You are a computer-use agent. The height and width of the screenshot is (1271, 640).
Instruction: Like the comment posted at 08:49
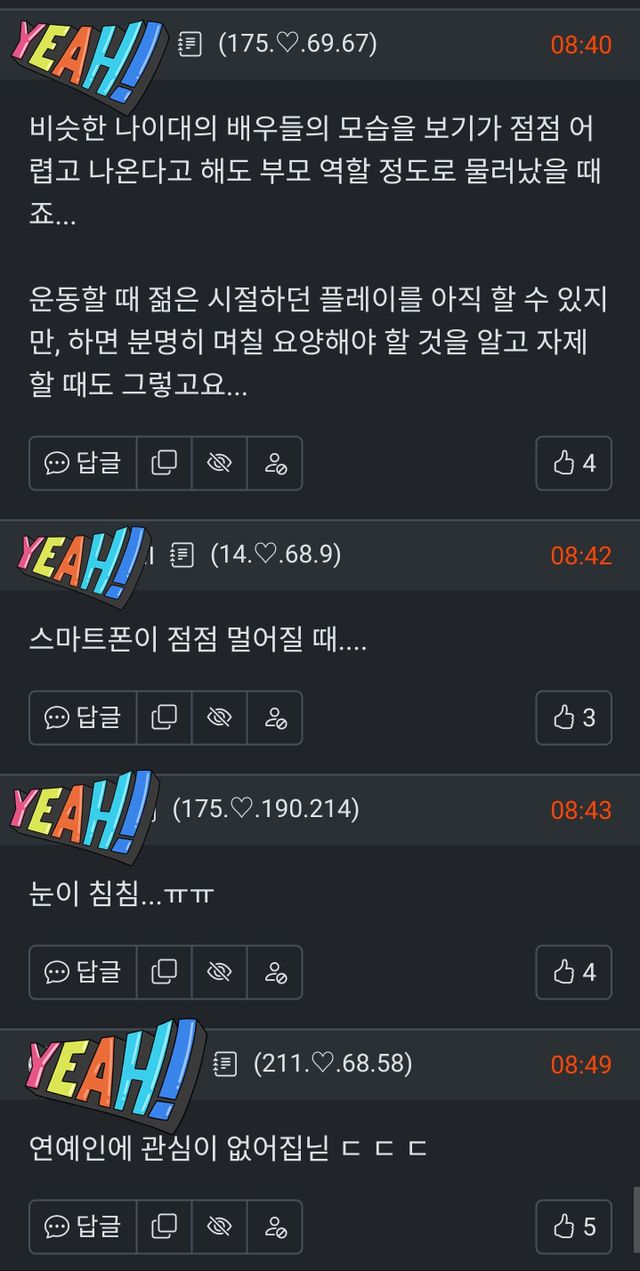[574, 1226]
